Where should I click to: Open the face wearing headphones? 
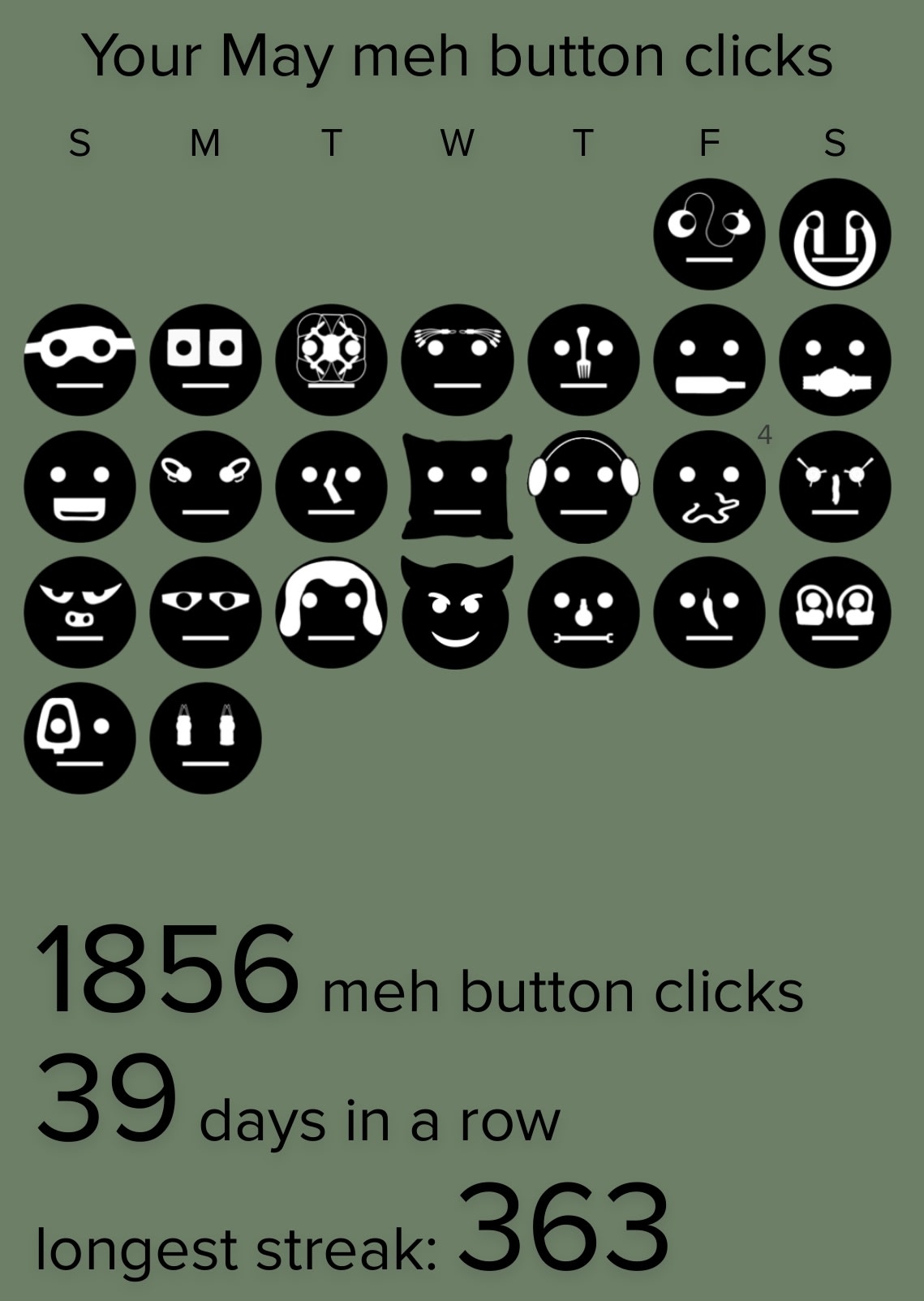point(583,486)
